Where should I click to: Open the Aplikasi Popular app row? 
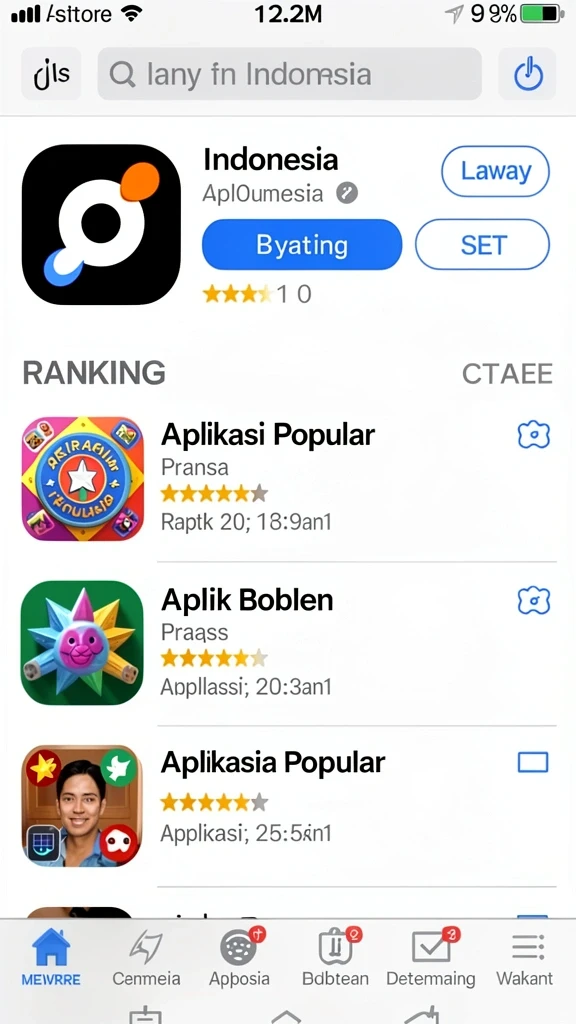pos(288,479)
